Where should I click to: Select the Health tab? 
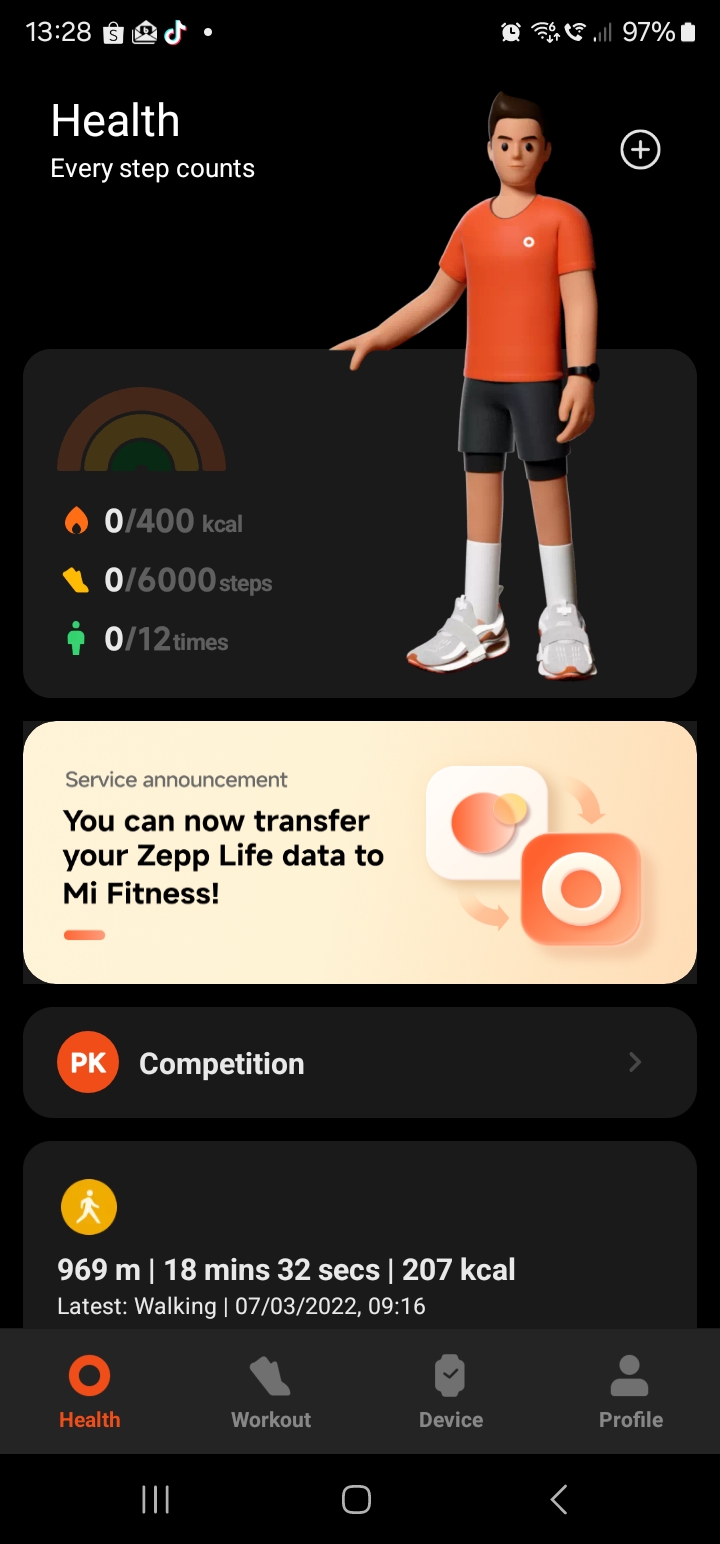coord(89,1392)
